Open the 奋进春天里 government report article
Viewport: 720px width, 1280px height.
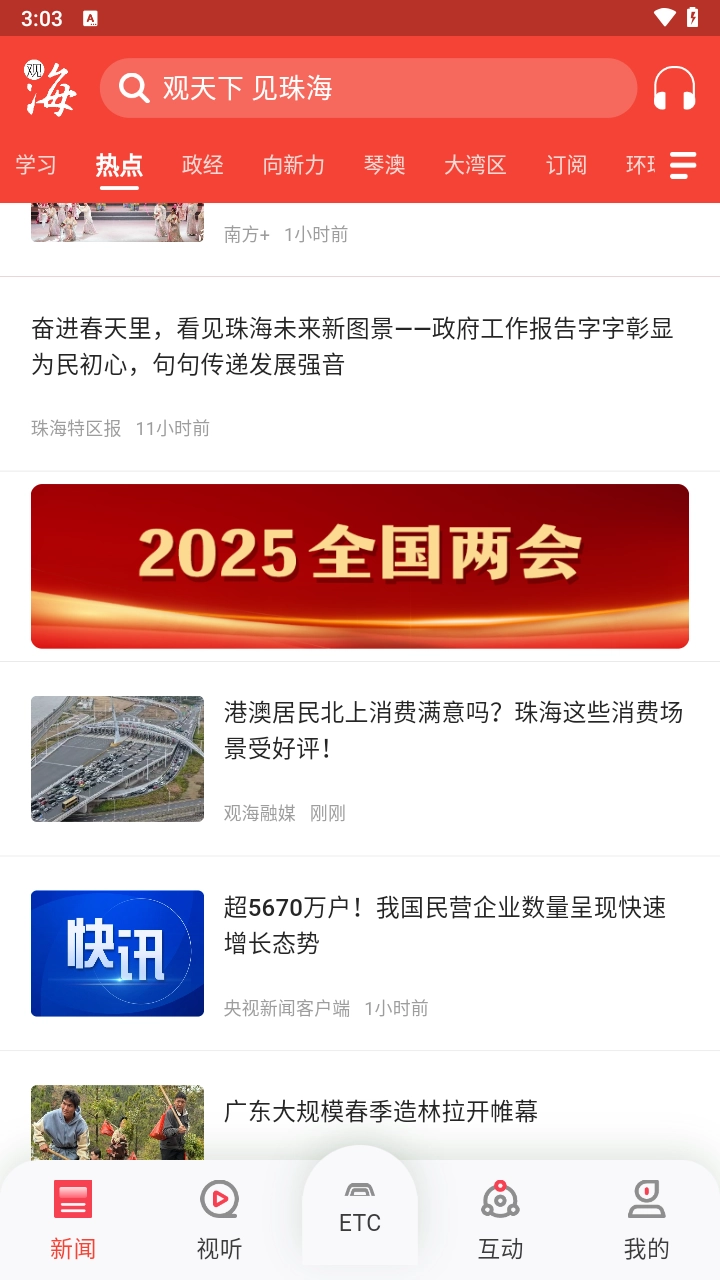click(x=352, y=346)
